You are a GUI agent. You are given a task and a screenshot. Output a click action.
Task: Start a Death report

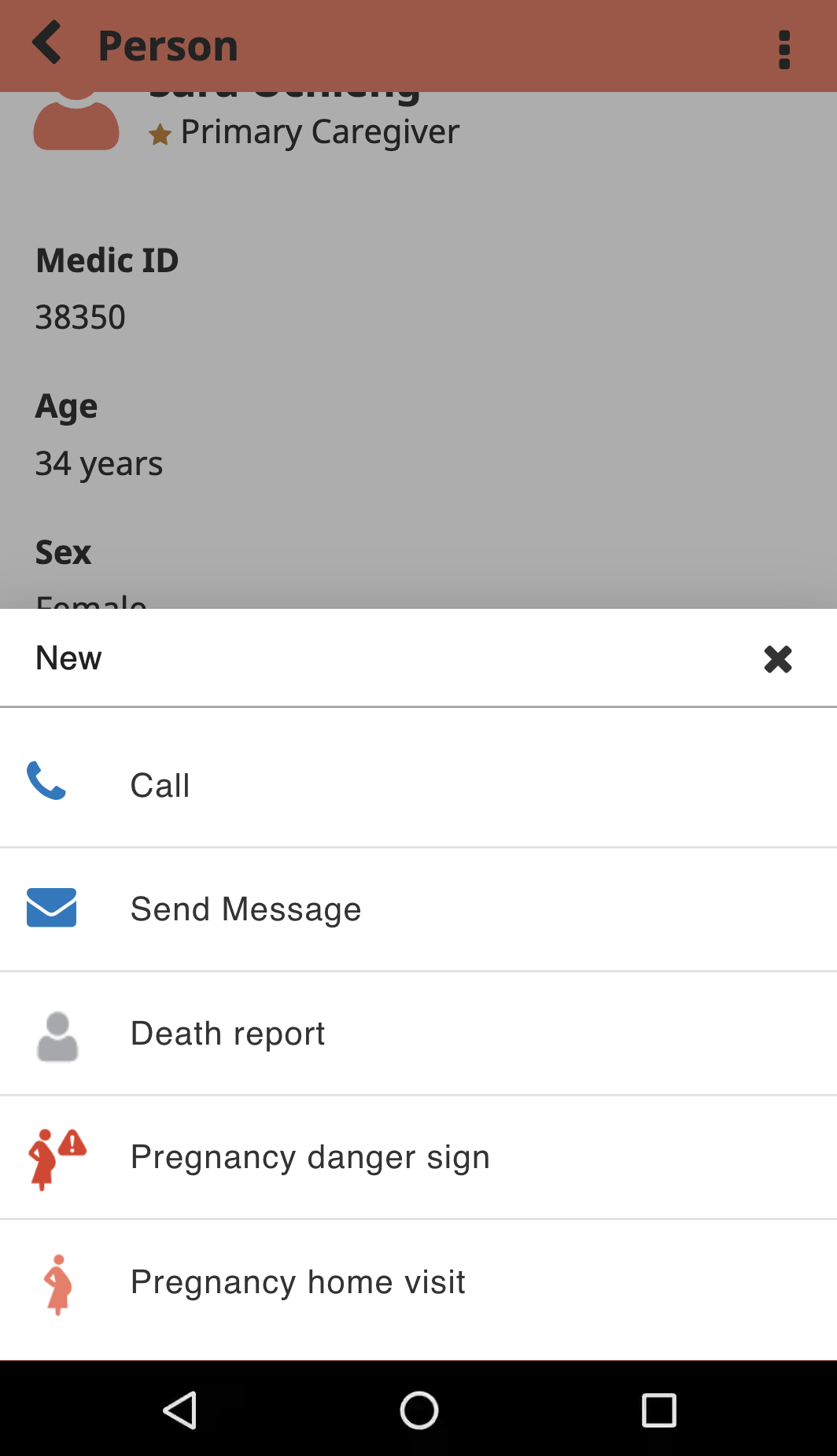[418, 1034]
